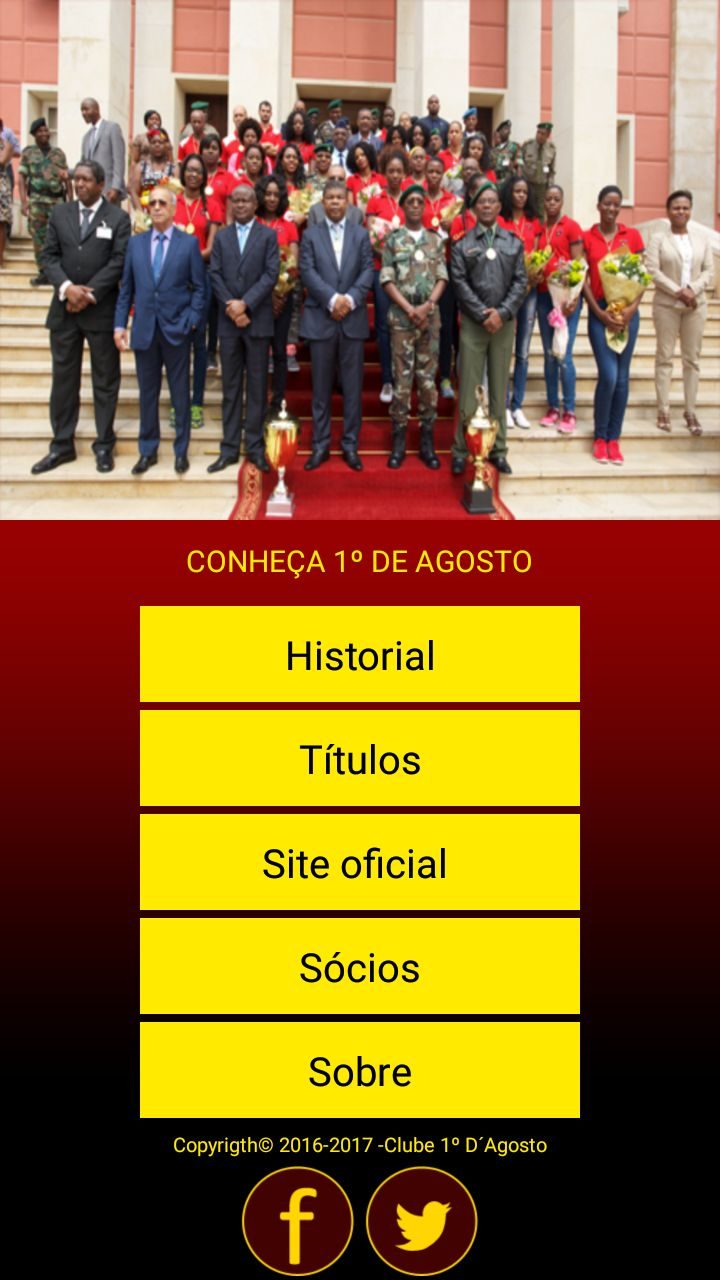Open the club's Twitter profile
Image resolution: width=720 pixels, height=1280 pixels.
[x=422, y=1222]
